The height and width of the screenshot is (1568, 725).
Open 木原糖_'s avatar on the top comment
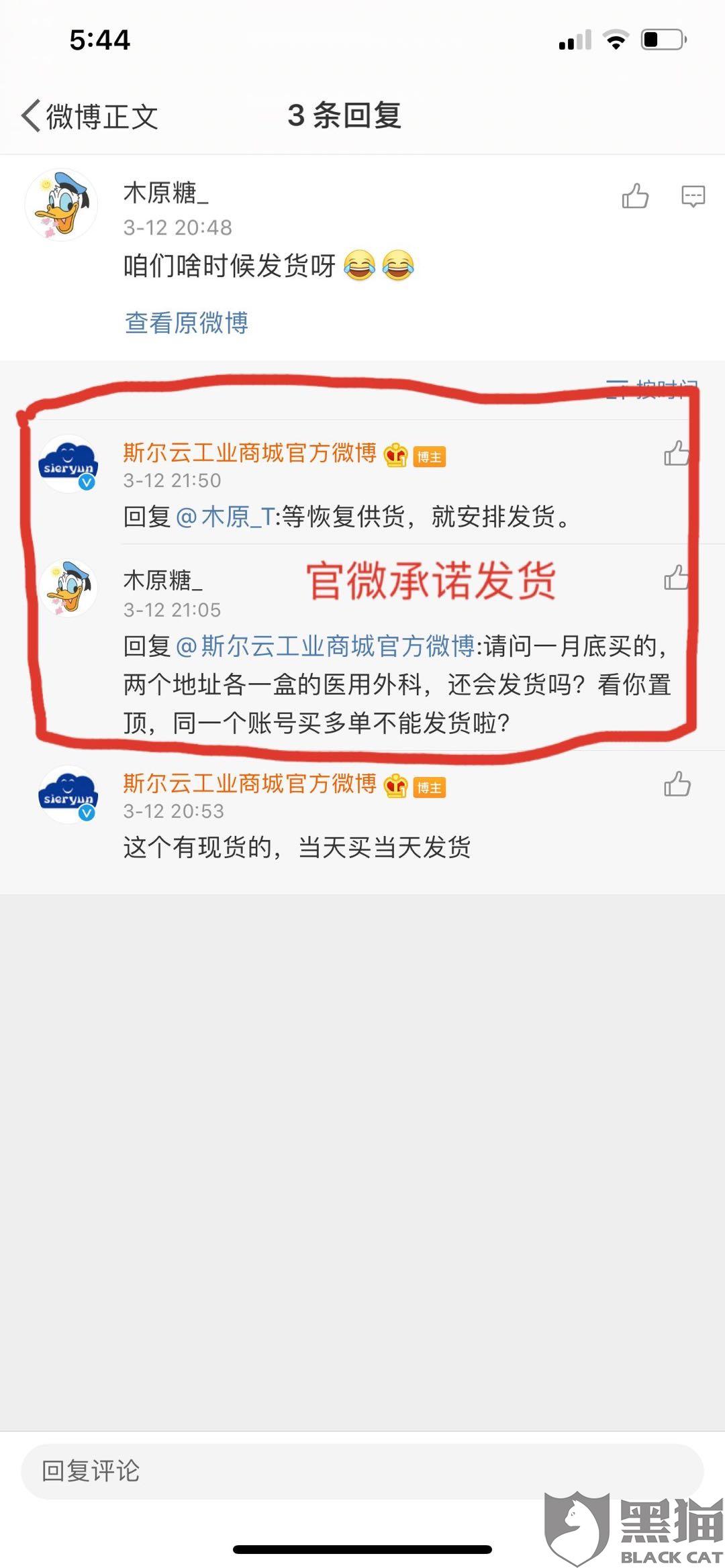pyautogui.click(x=61, y=205)
